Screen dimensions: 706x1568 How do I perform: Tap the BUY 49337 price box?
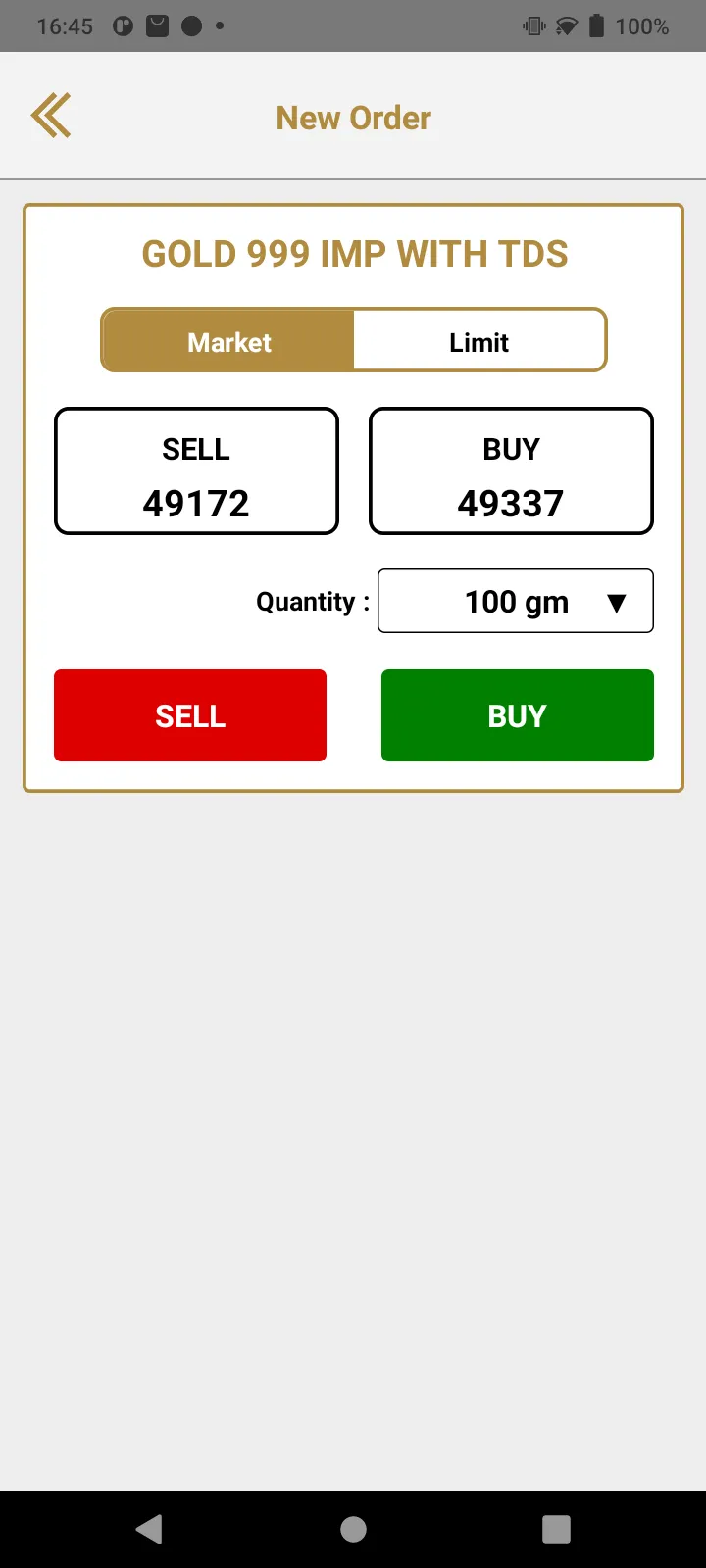pos(511,471)
